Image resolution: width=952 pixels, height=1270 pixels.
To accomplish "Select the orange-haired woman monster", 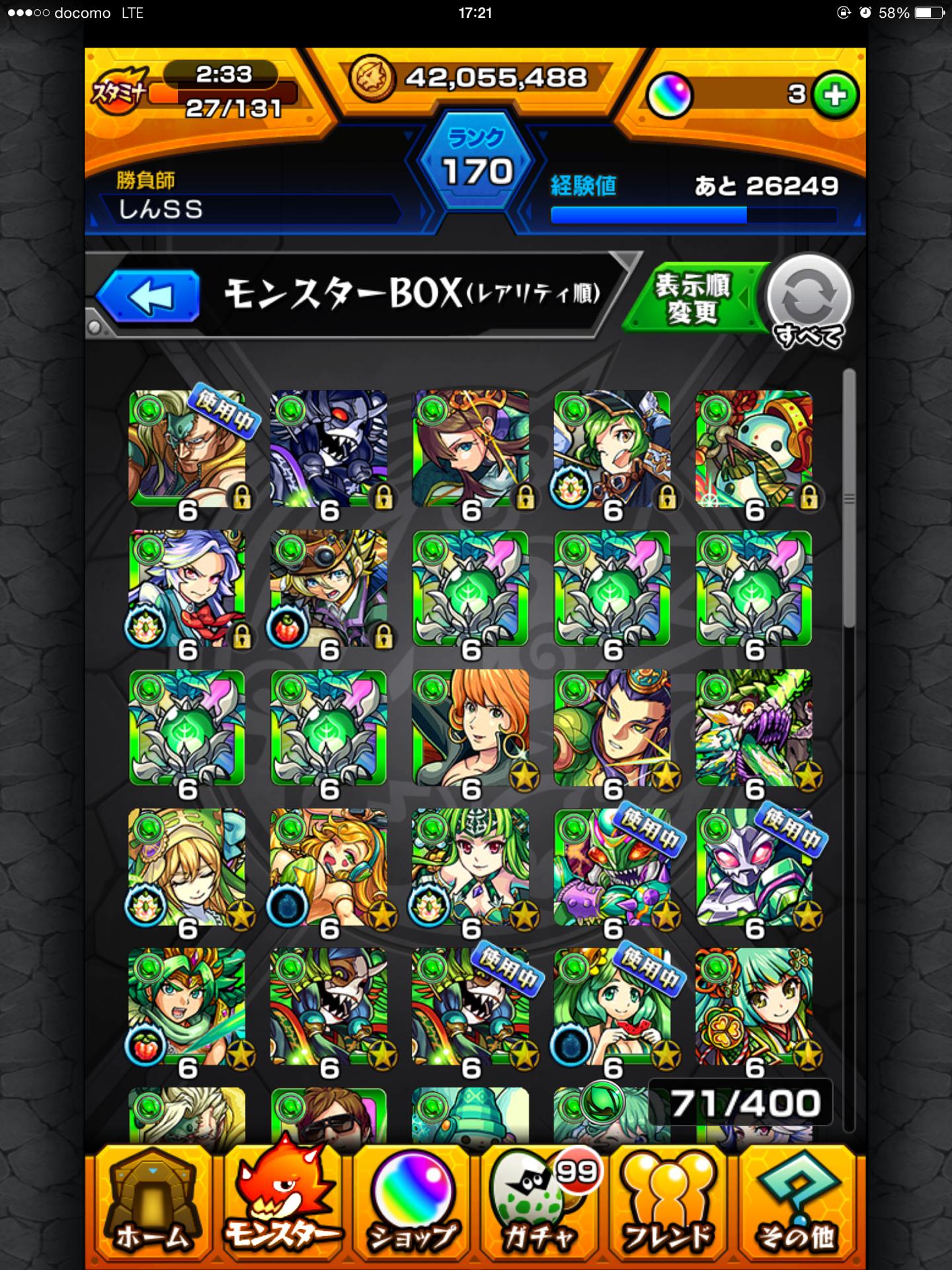I will (x=470, y=728).
